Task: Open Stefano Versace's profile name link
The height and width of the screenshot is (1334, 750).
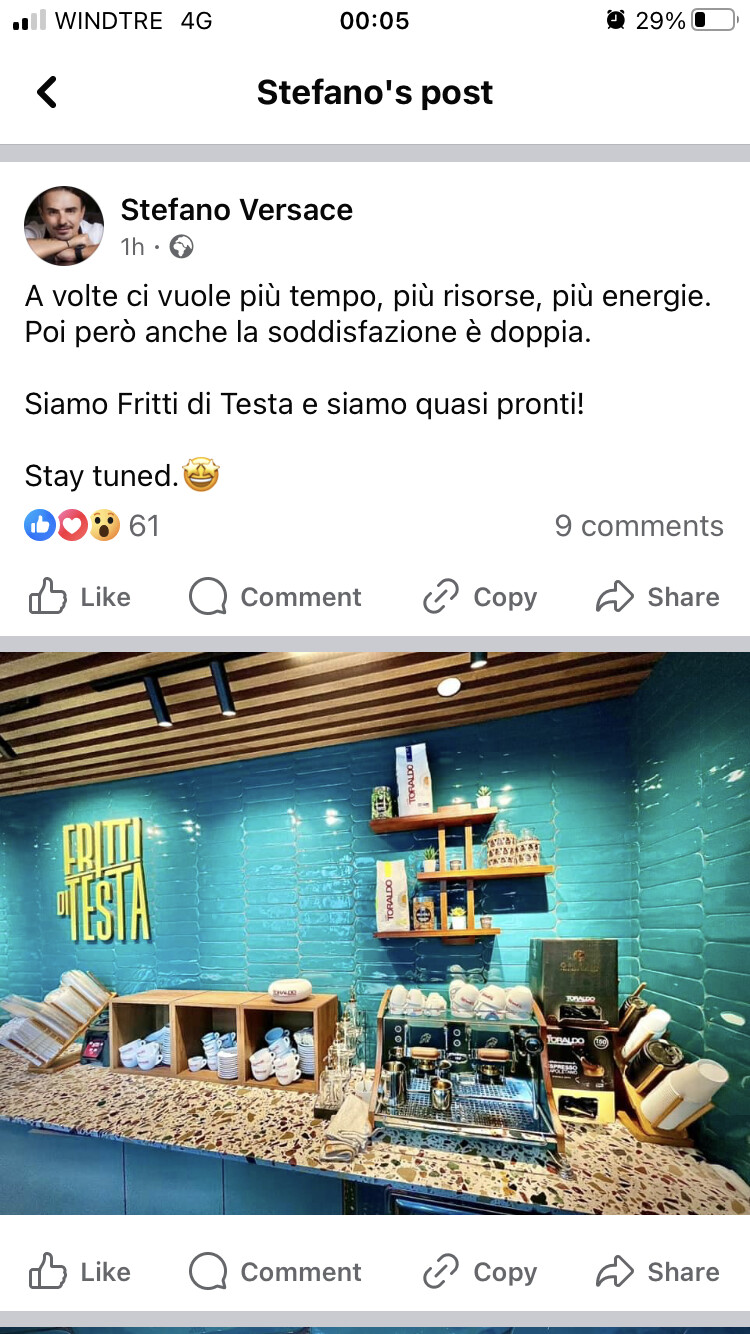Action: point(237,210)
